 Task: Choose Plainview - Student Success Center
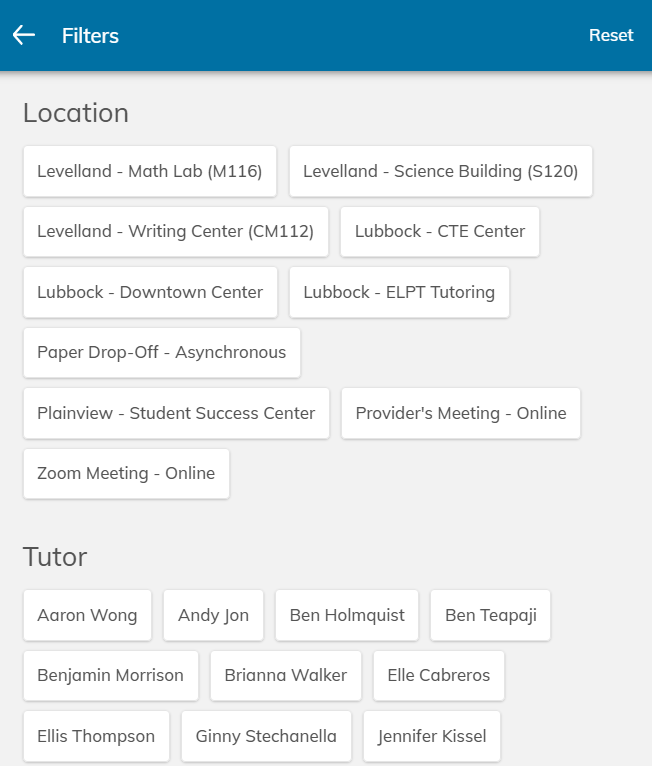(176, 413)
